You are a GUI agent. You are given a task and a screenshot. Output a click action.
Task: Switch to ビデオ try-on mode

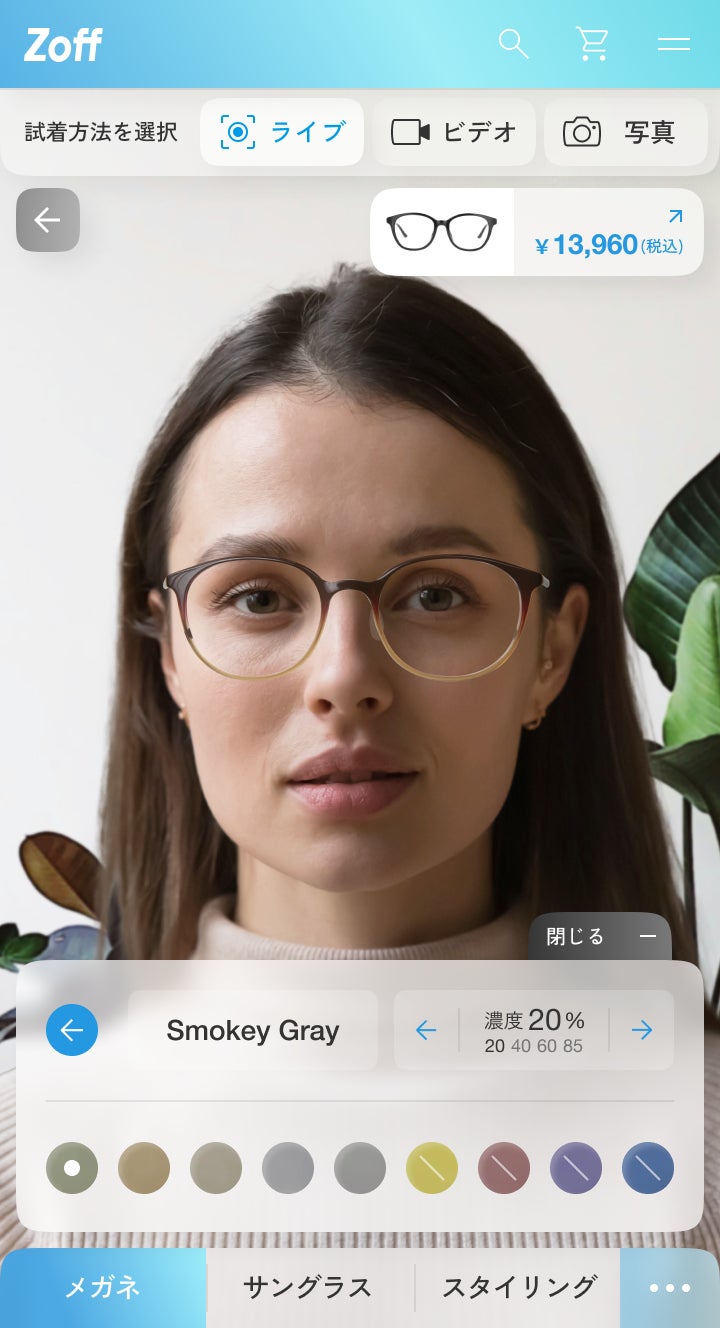coord(454,132)
